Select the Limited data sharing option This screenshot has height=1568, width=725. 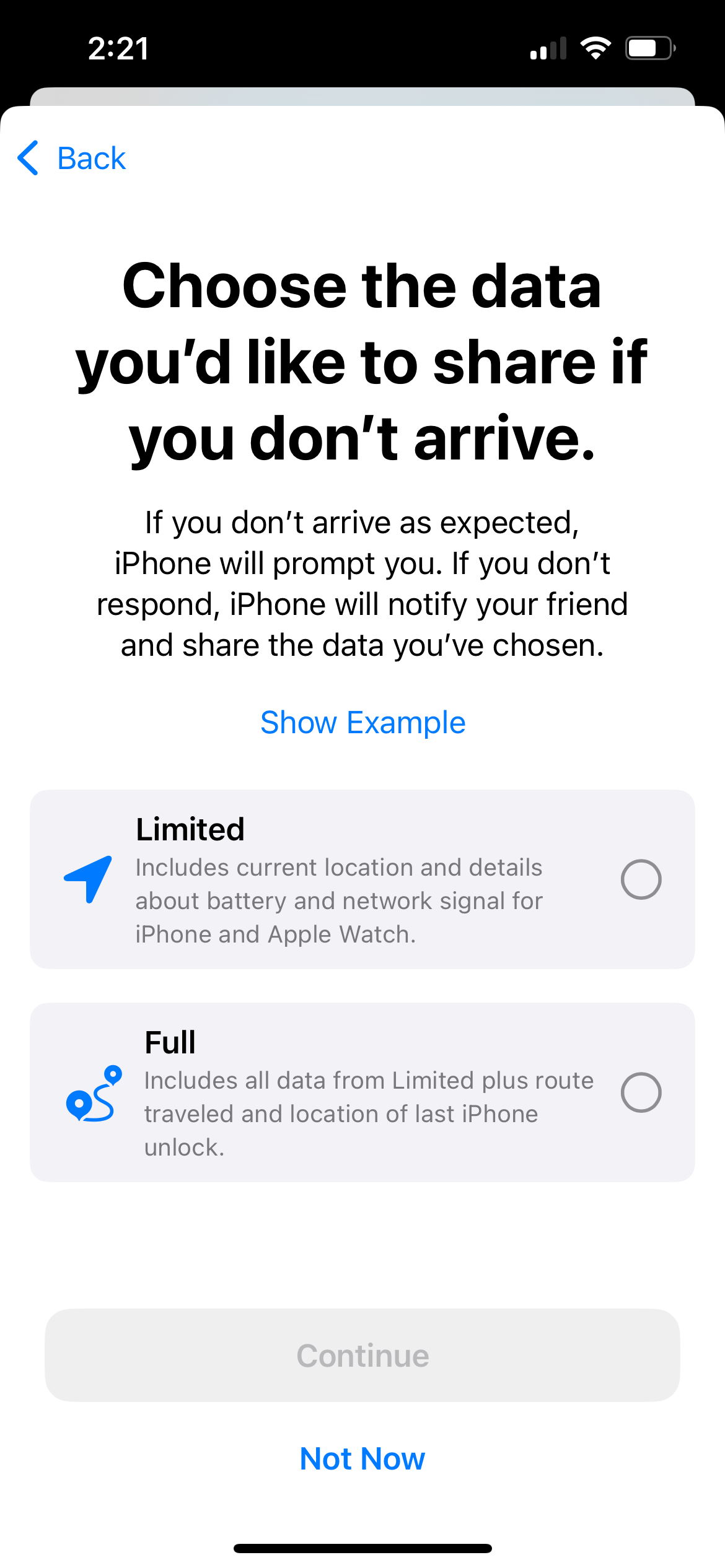[641, 879]
